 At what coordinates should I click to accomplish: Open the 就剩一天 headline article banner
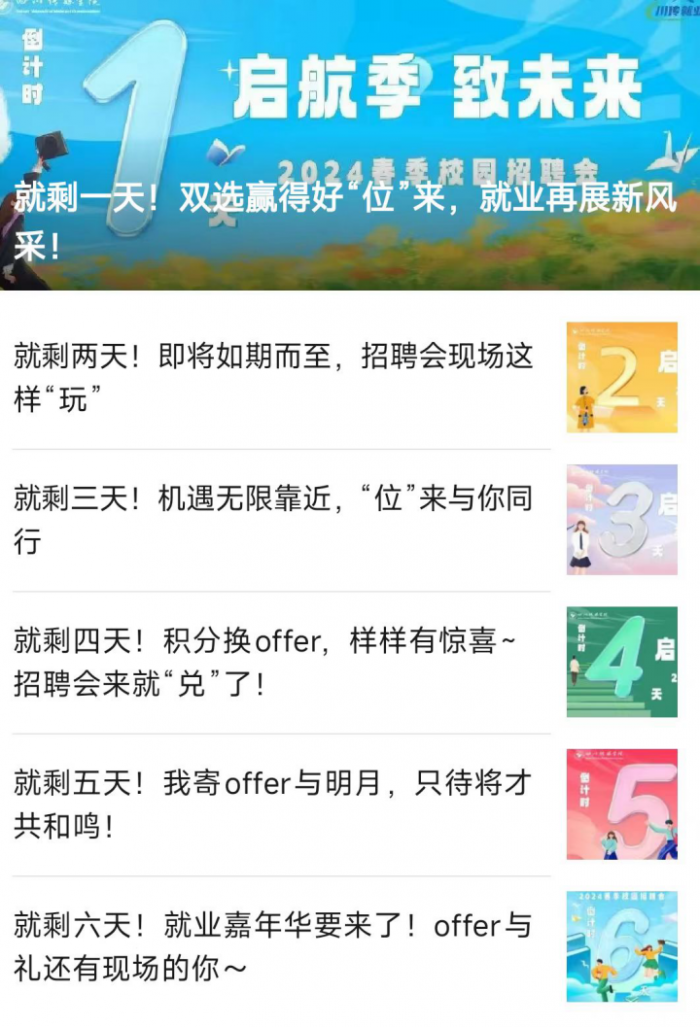[x=345, y=220]
